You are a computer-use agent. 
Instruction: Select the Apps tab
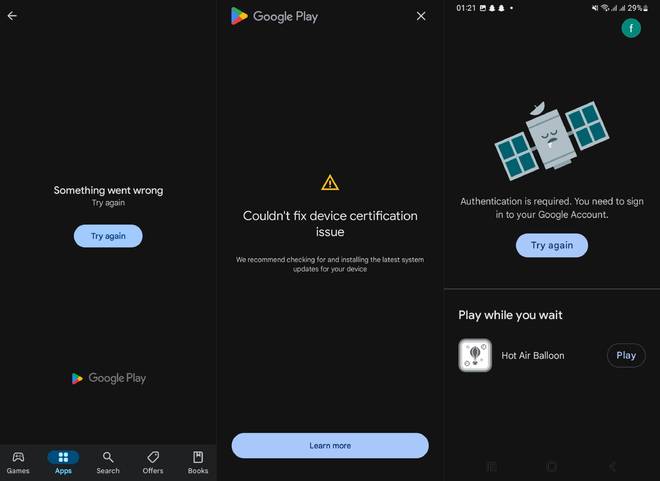click(x=63, y=462)
